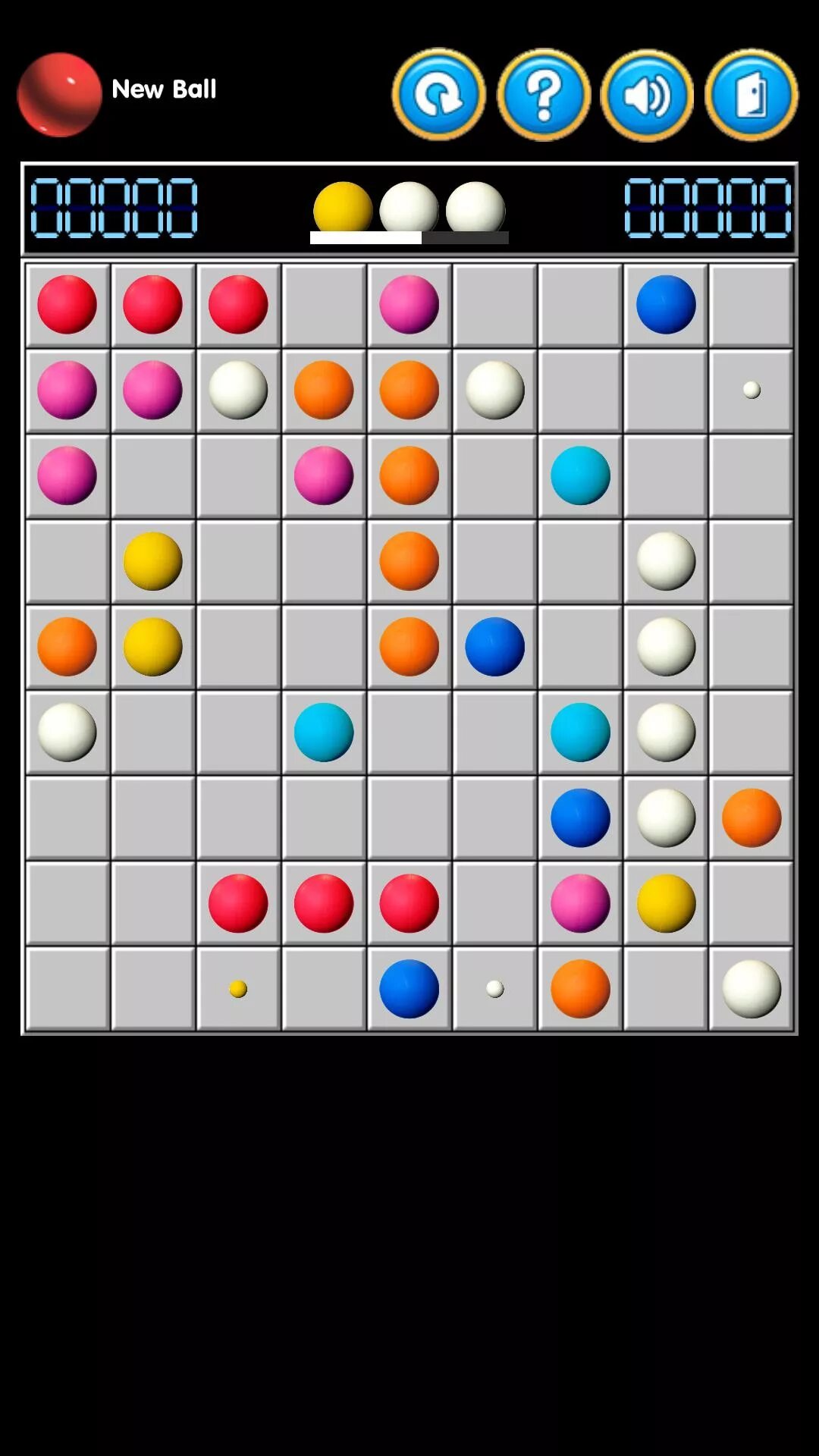Exit the game via the door icon
The width and height of the screenshot is (819, 1456).
point(751,95)
